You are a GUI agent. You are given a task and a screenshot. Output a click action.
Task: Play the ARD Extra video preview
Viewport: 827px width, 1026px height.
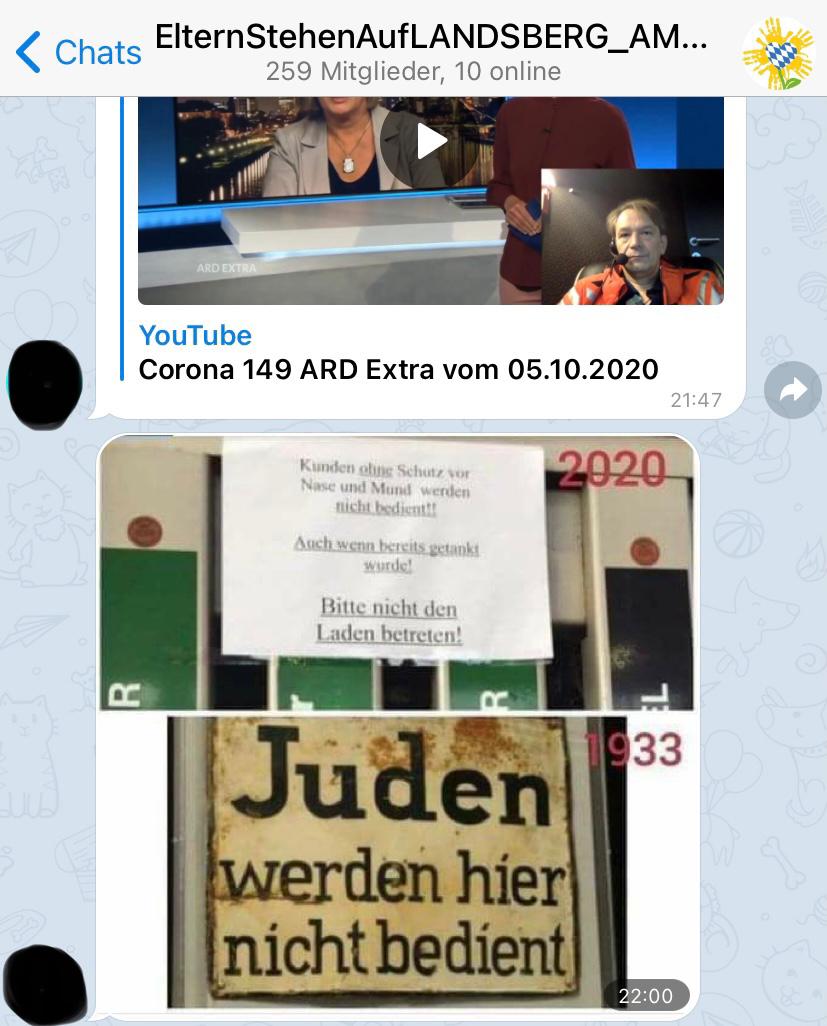(x=430, y=142)
